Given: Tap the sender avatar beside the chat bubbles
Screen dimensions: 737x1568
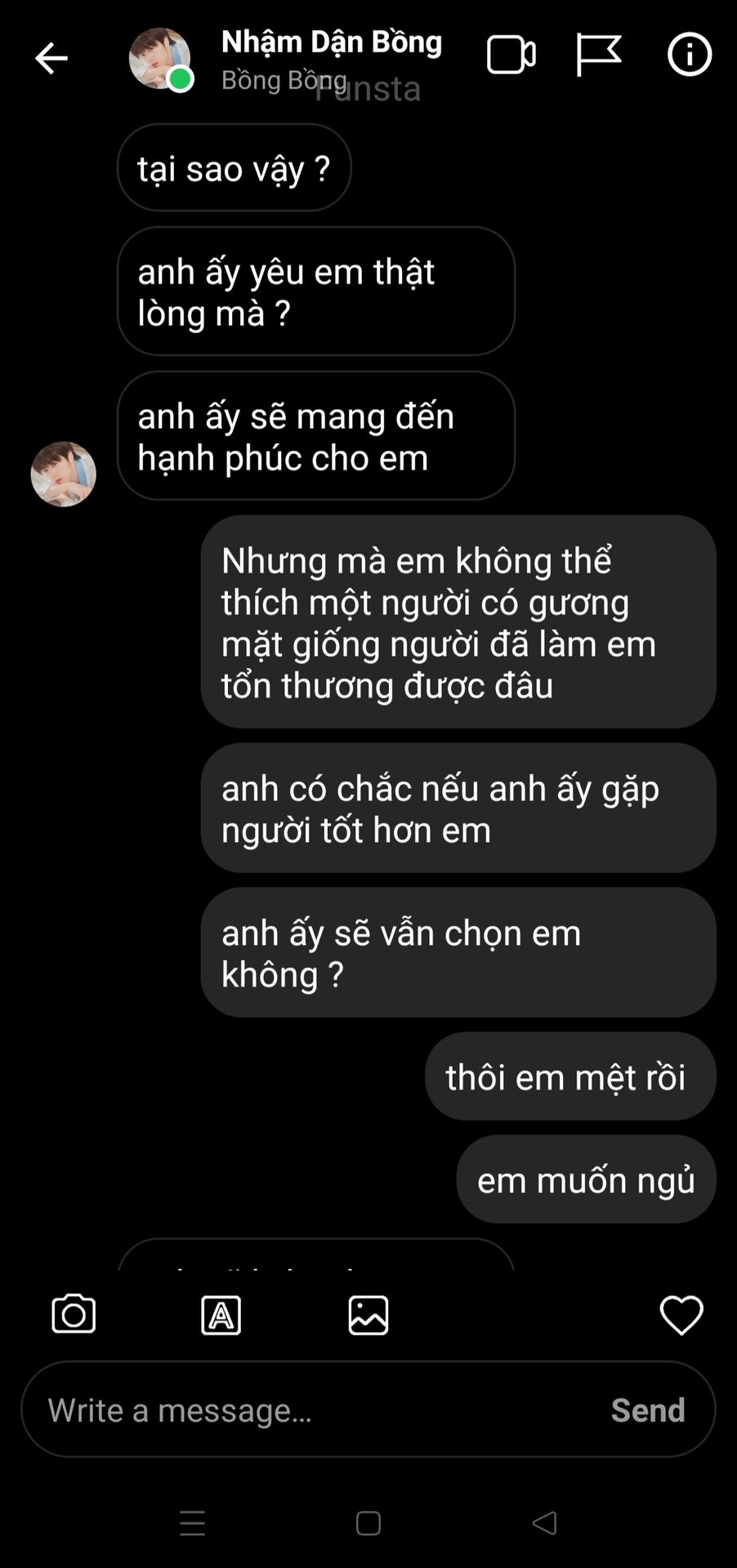Looking at the screenshot, I should [x=63, y=474].
